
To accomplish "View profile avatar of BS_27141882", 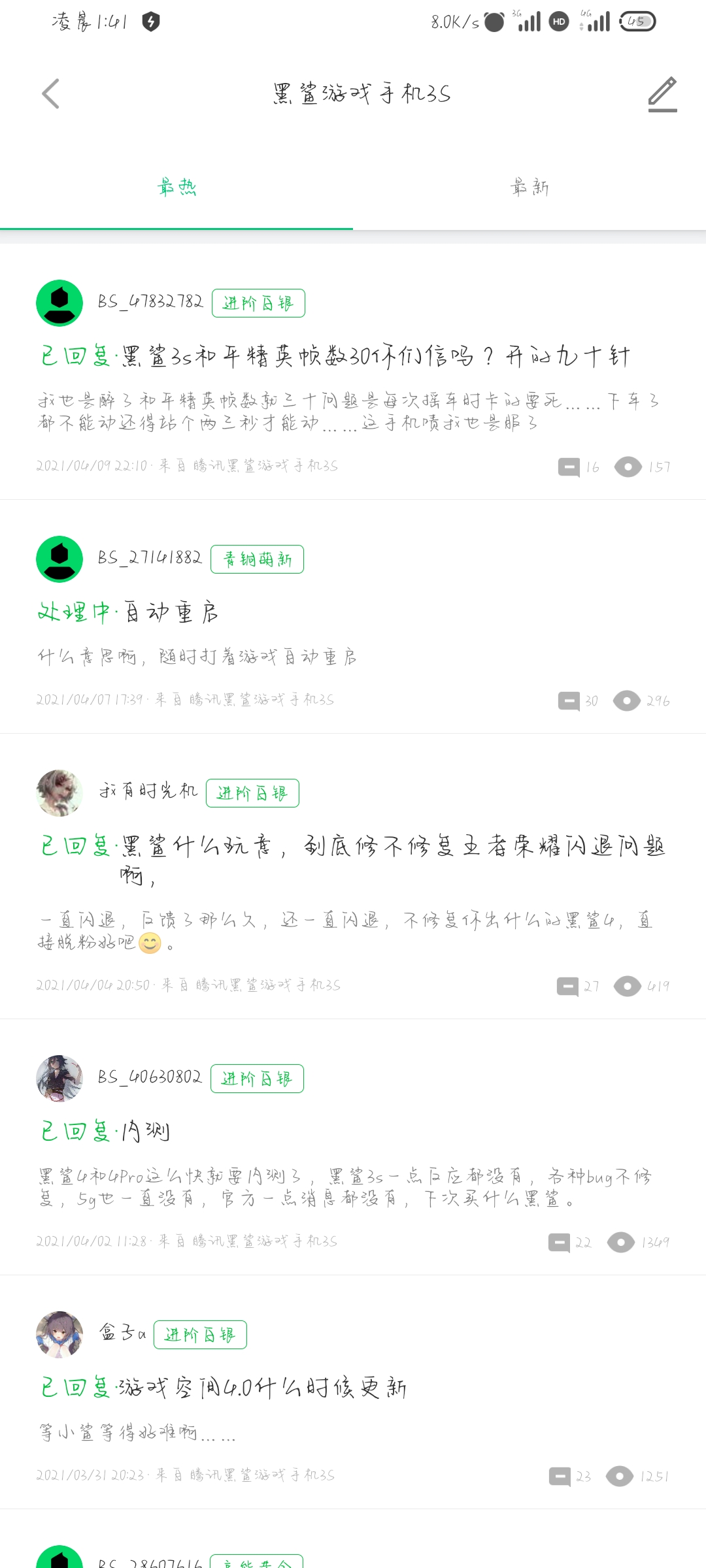I will [x=59, y=559].
